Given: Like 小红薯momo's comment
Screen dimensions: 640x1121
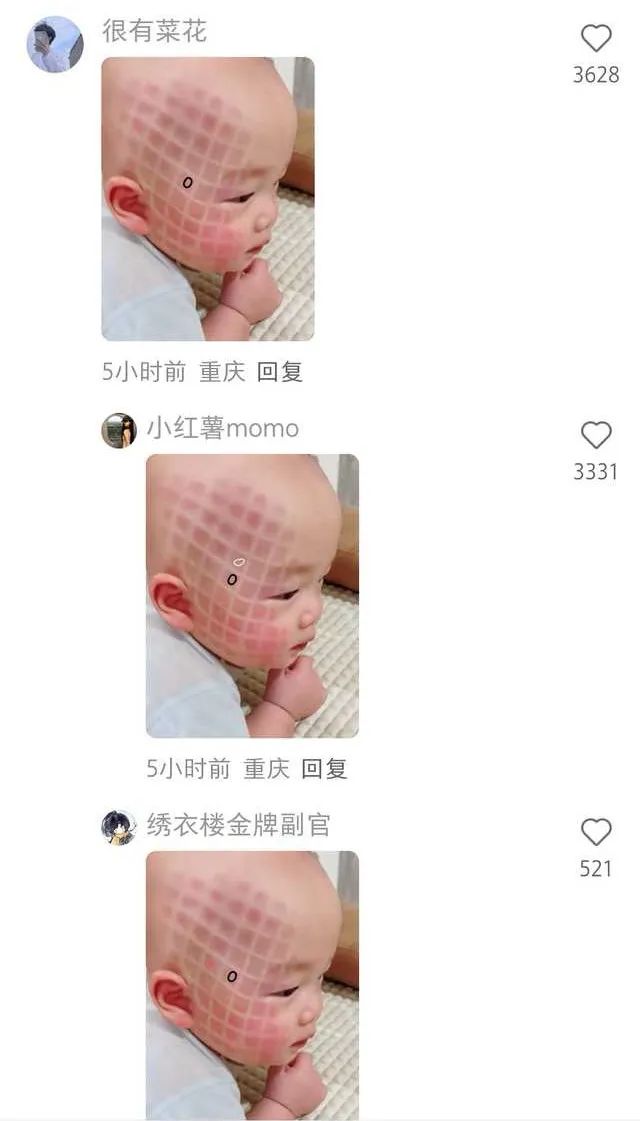Looking at the screenshot, I should tap(596, 435).
